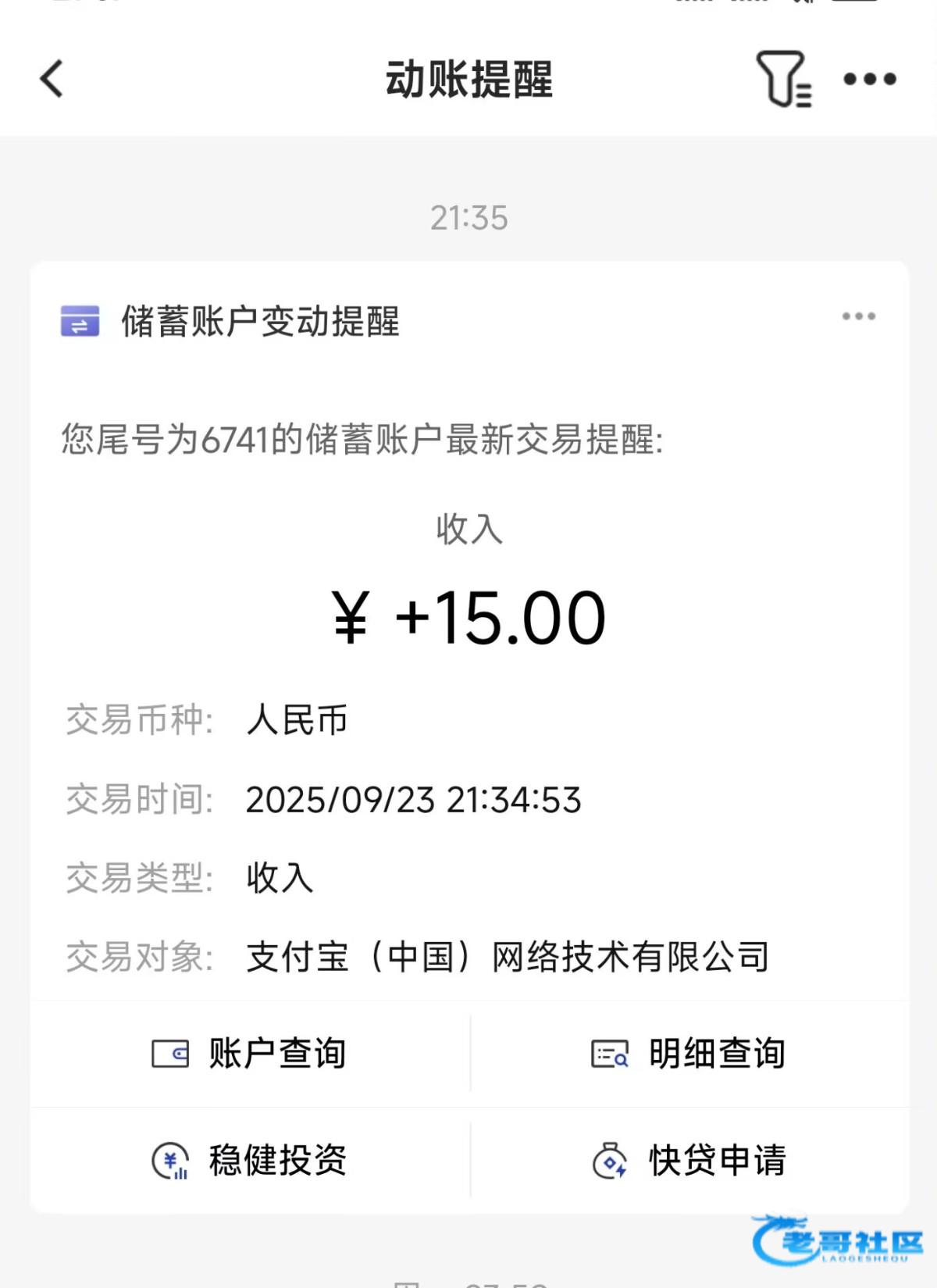The height and width of the screenshot is (1288, 937).
Task: Open 稳健投资
Action: point(250,1160)
